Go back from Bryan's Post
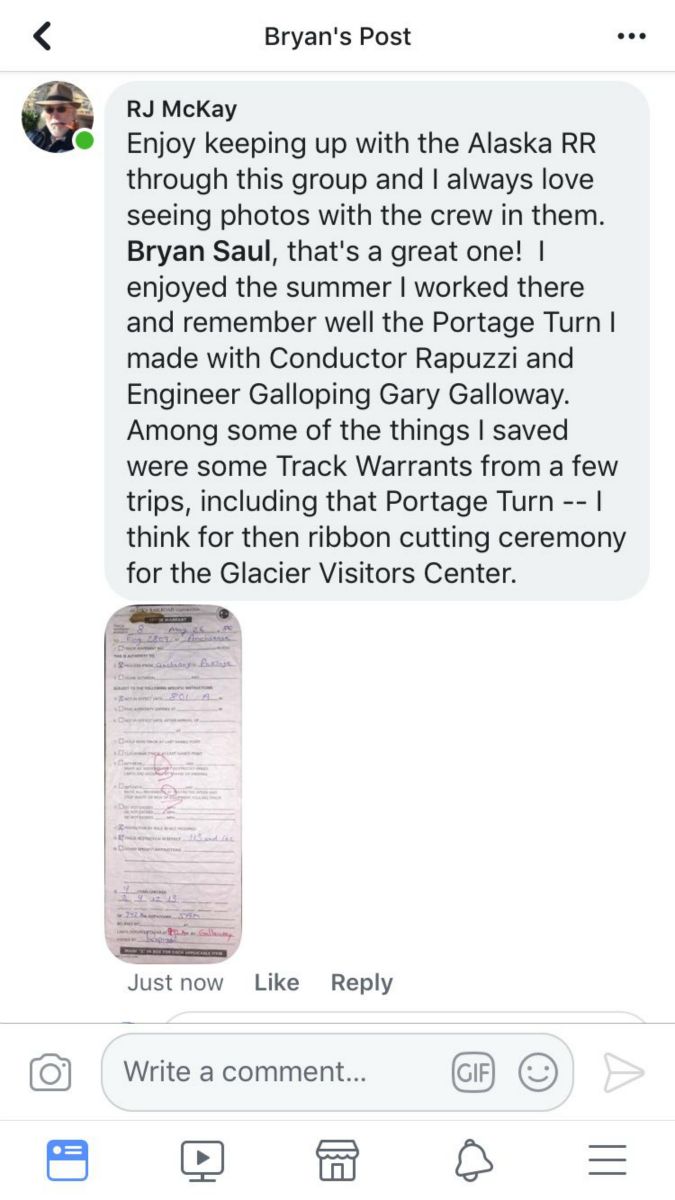The image size is (675, 1200). point(41,37)
